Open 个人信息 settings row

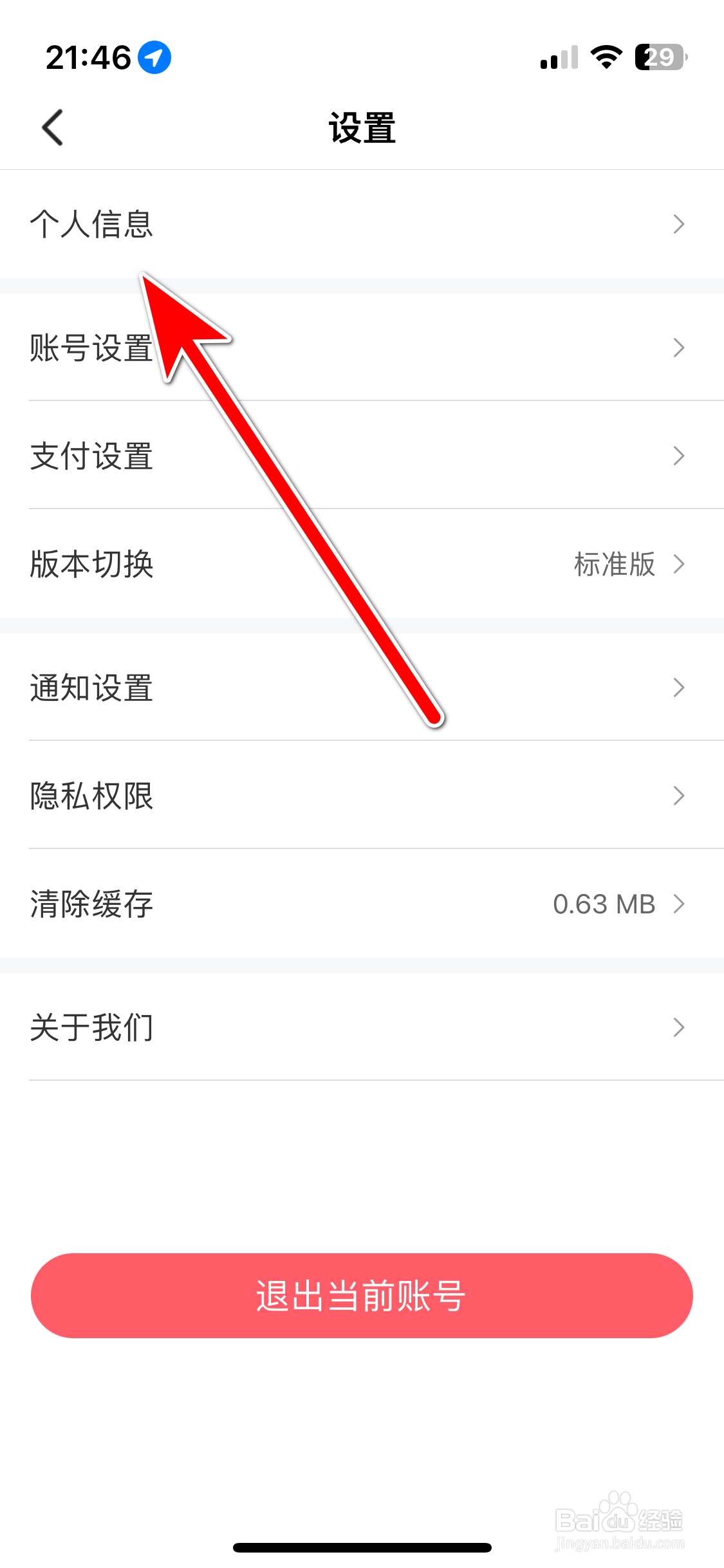362,225
